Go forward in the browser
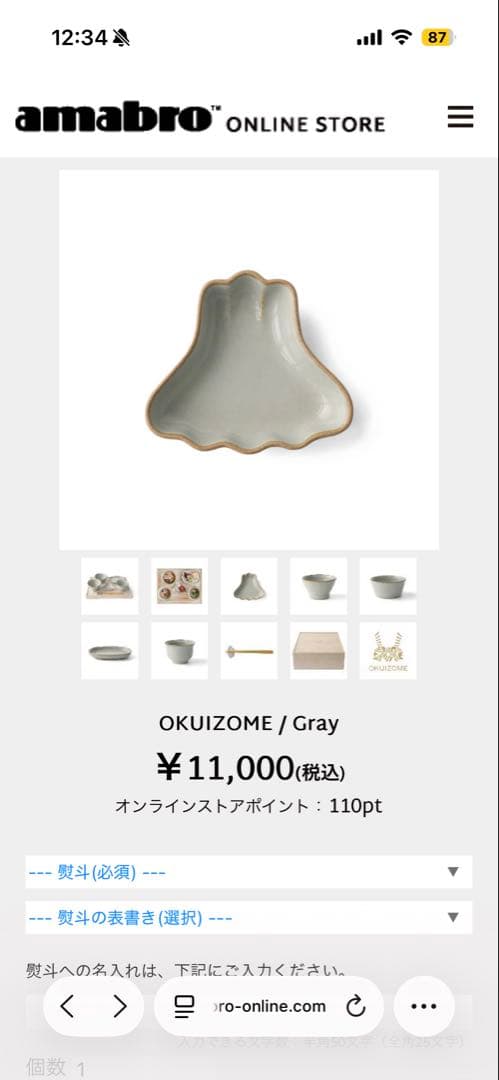499x1080 pixels. click(120, 1006)
